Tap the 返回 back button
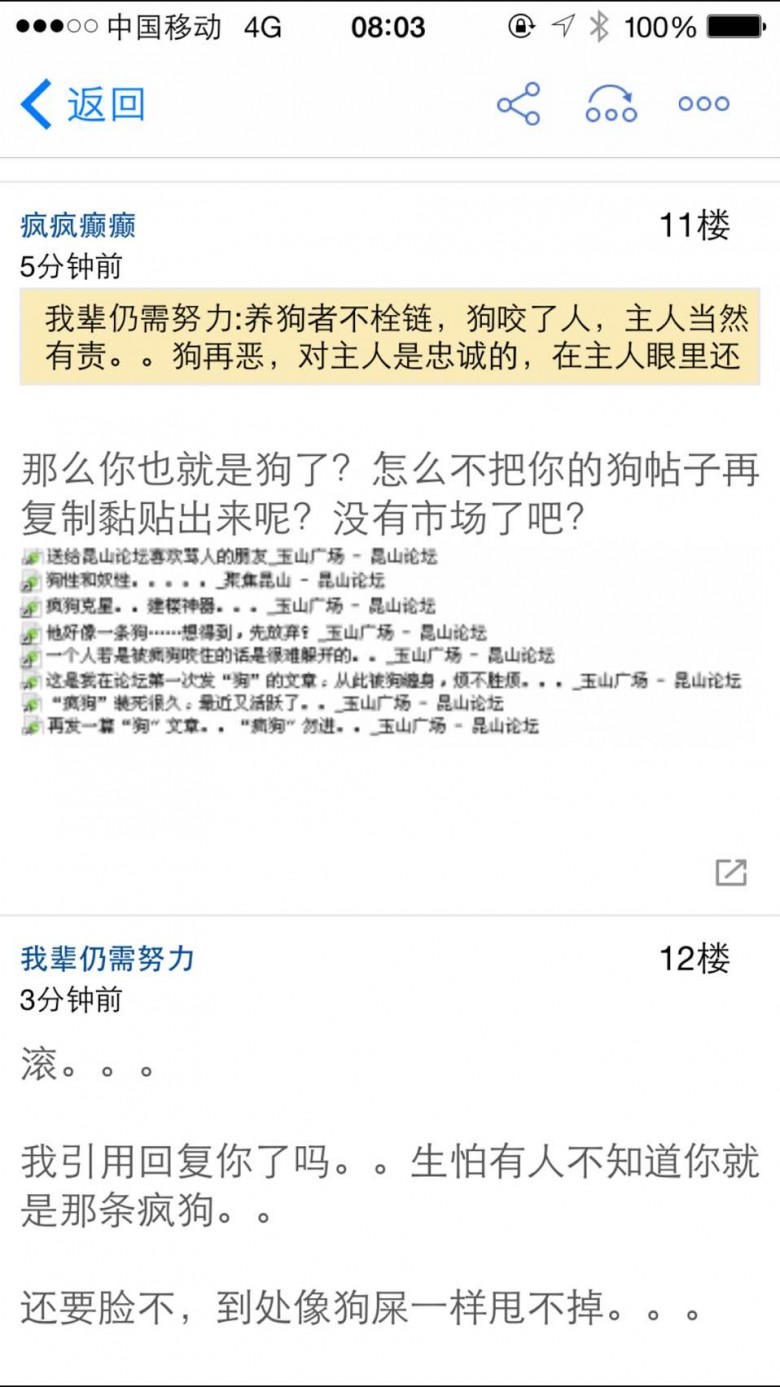Image resolution: width=780 pixels, height=1387 pixels. click(83, 104)
